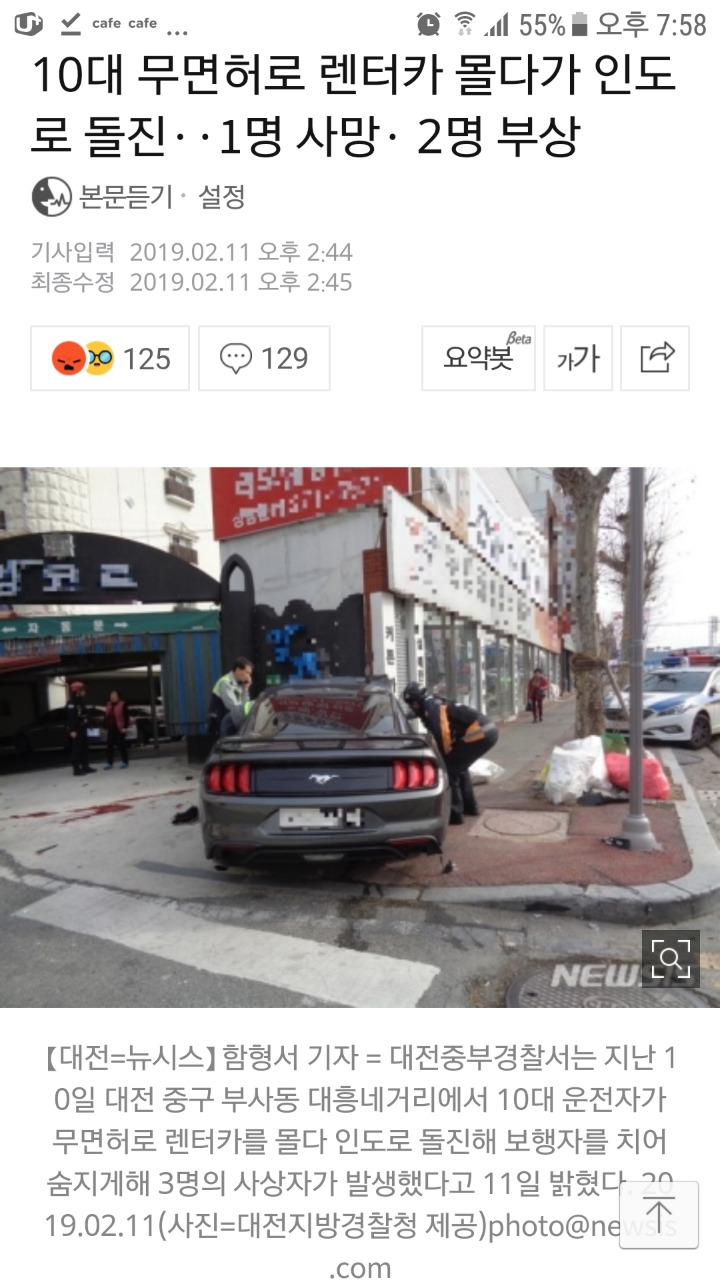This screenshot has width=720, height=1280.
Task: Open 설정 for article audio
Action: [222, 196]
